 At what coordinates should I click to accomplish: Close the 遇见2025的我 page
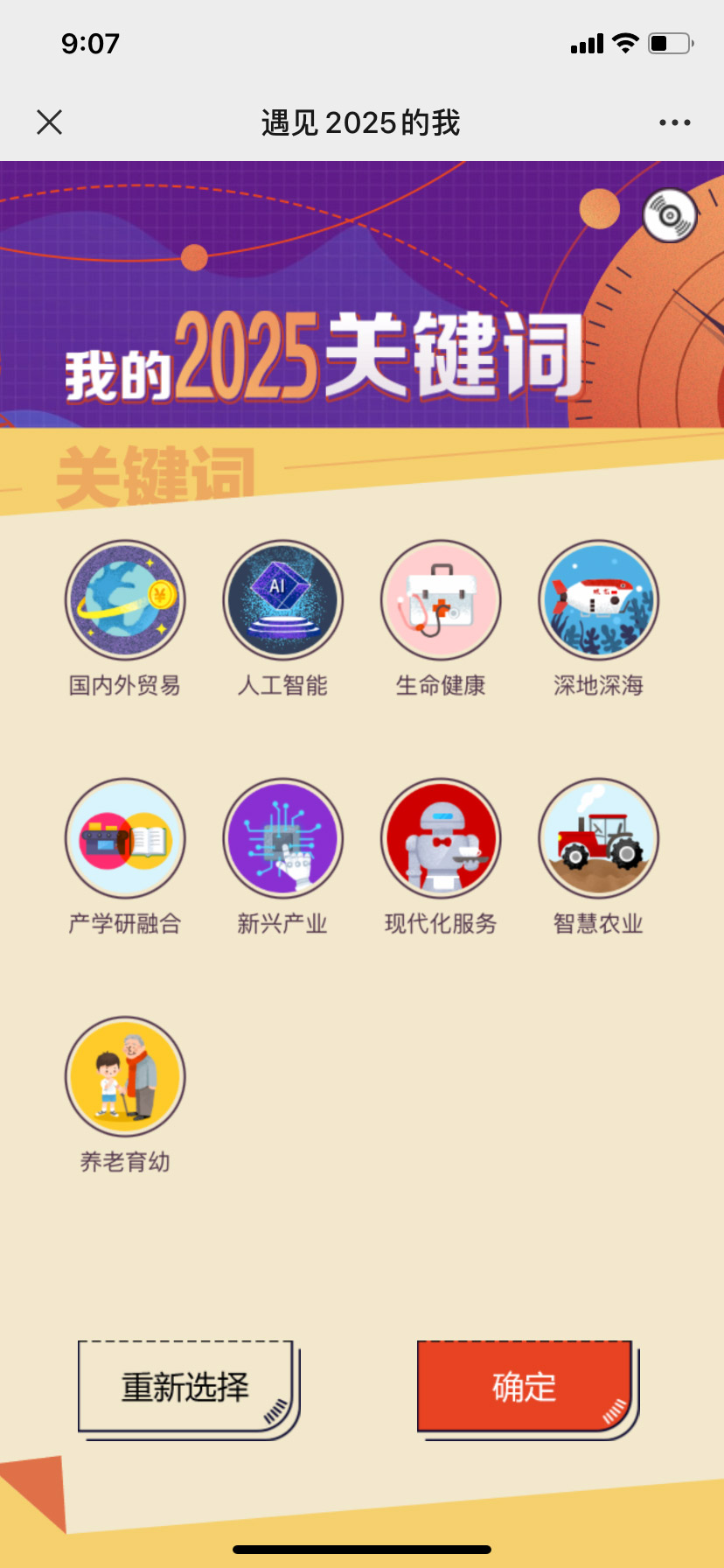click(50, 122)
